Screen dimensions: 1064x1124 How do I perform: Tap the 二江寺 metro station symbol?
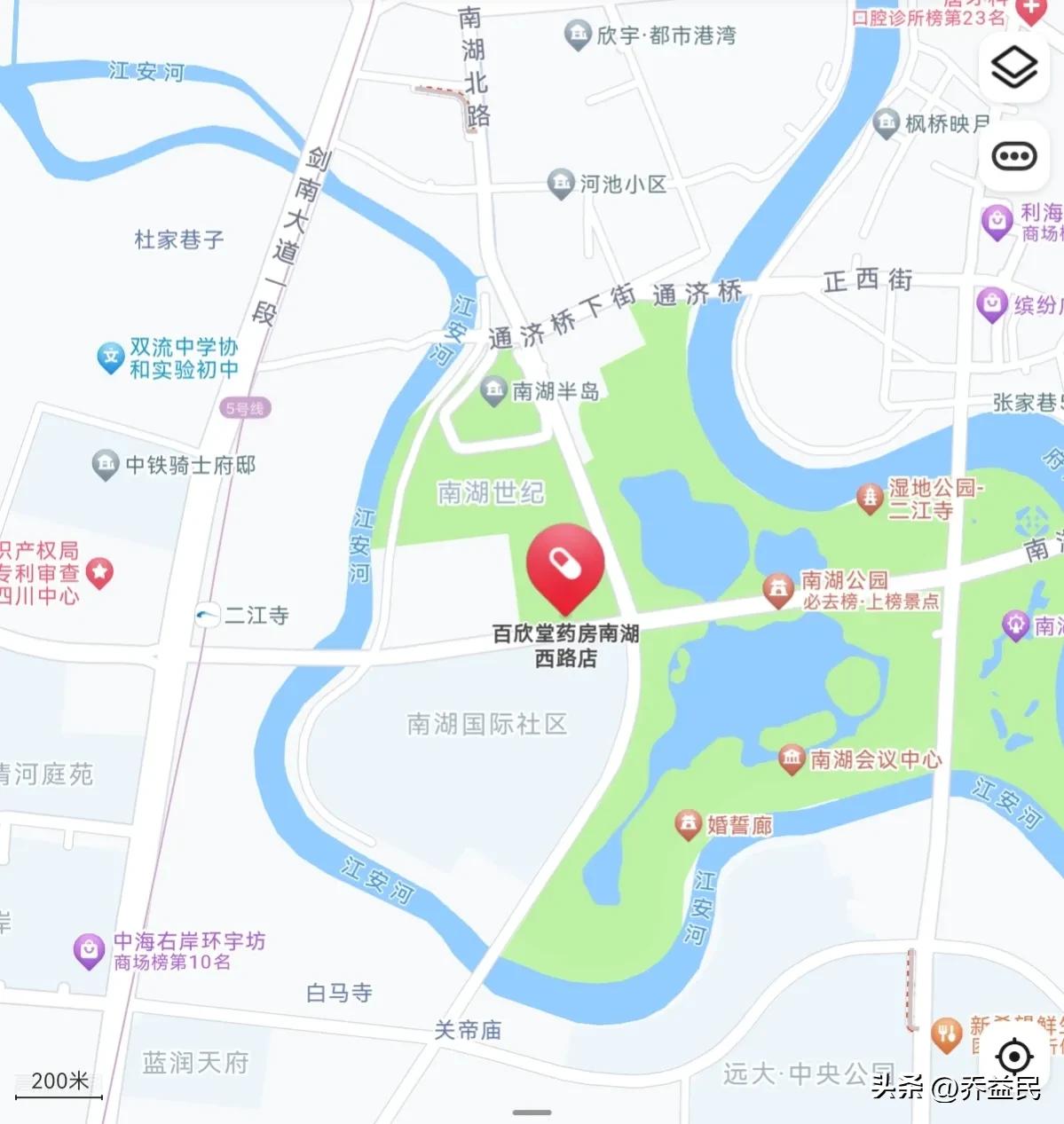click(x=209, y=614)
